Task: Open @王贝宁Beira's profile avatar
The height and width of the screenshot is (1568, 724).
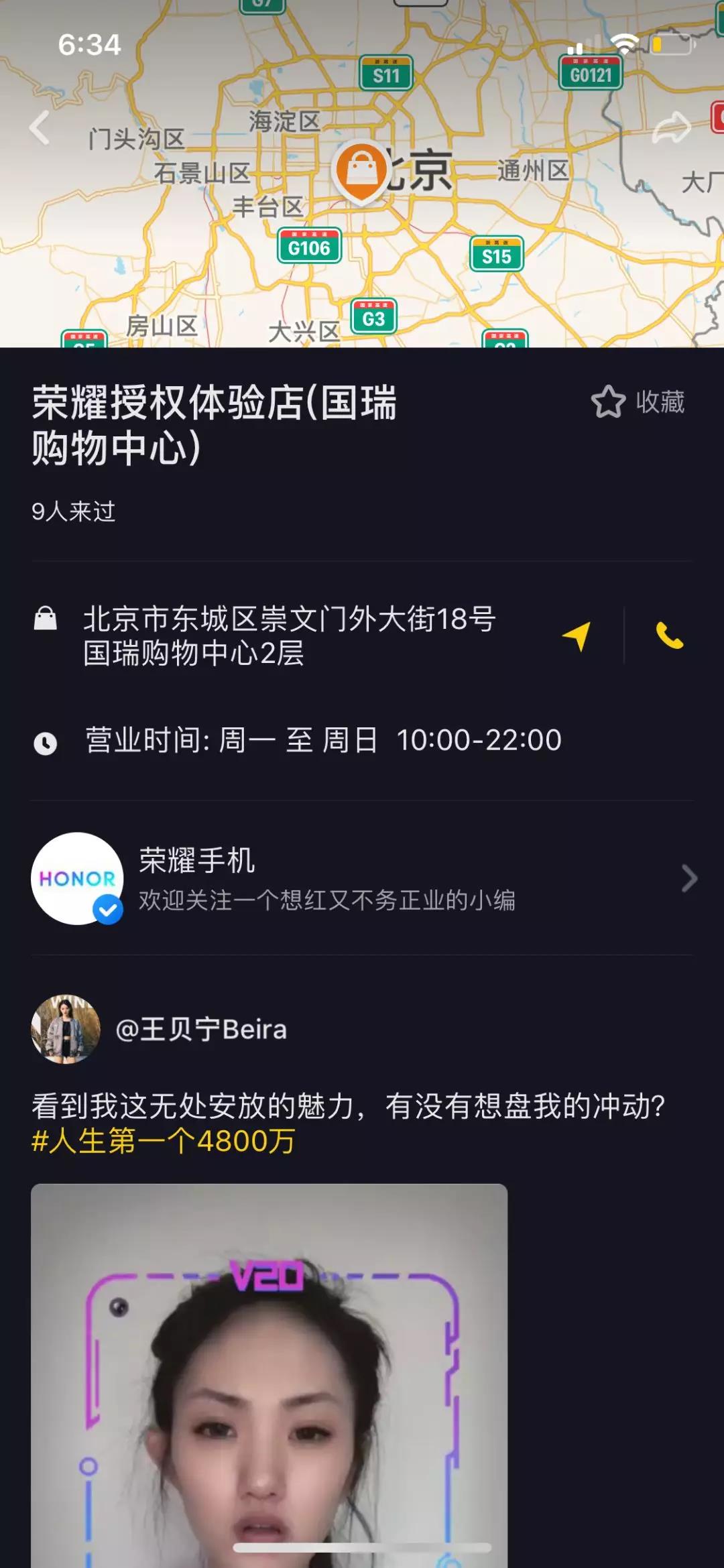Action: point(66,1029)
